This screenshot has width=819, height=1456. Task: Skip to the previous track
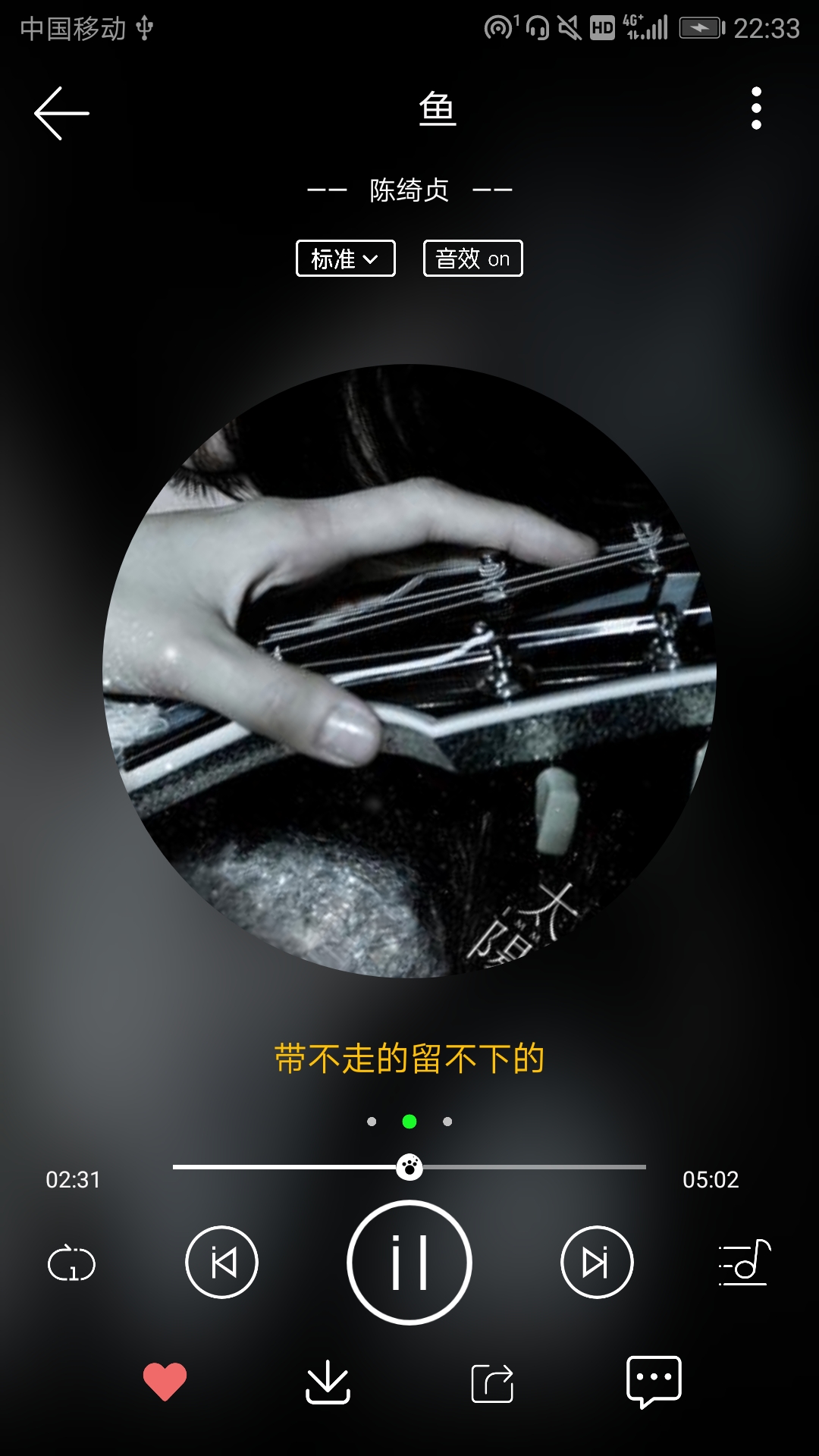click(x=221, y=1263)
